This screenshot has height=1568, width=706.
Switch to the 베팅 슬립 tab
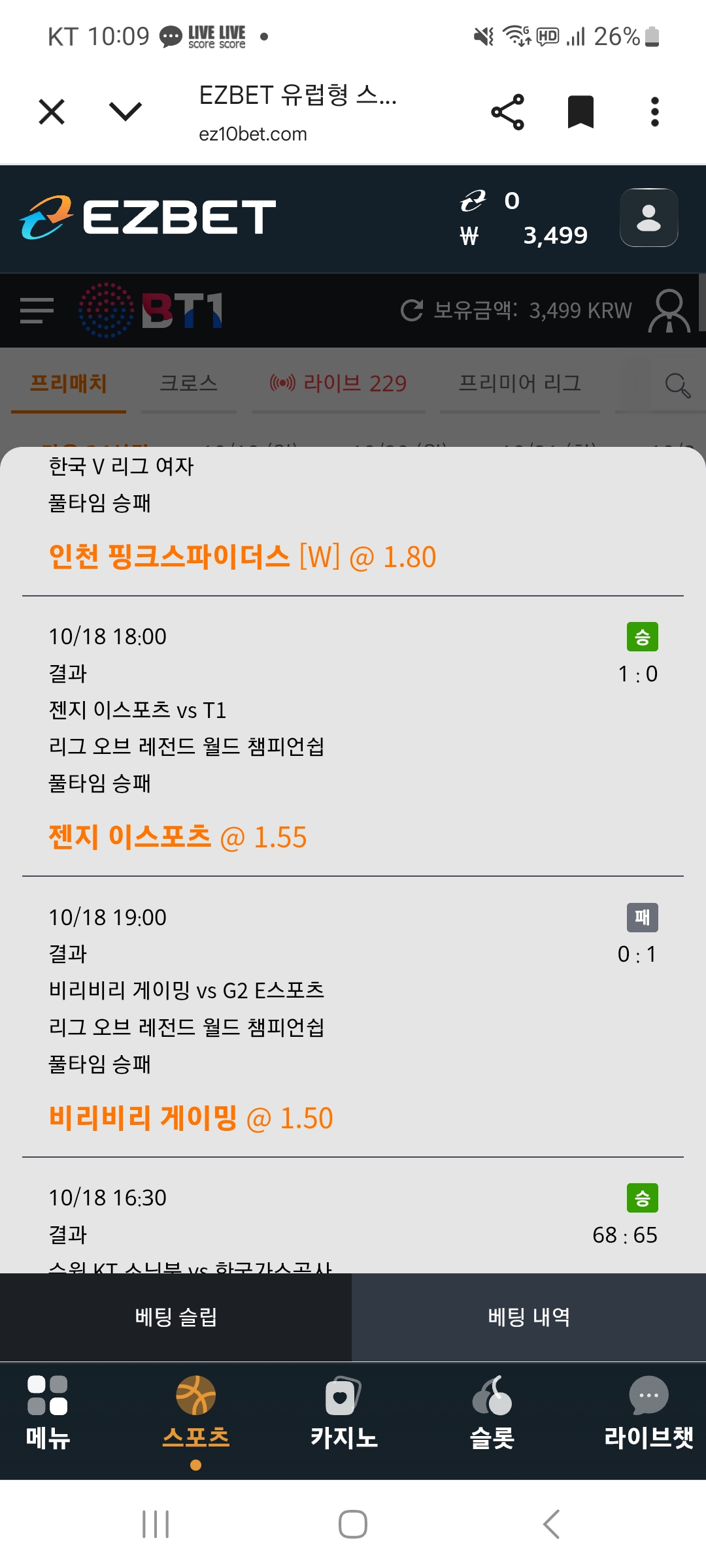[176, 1317]
